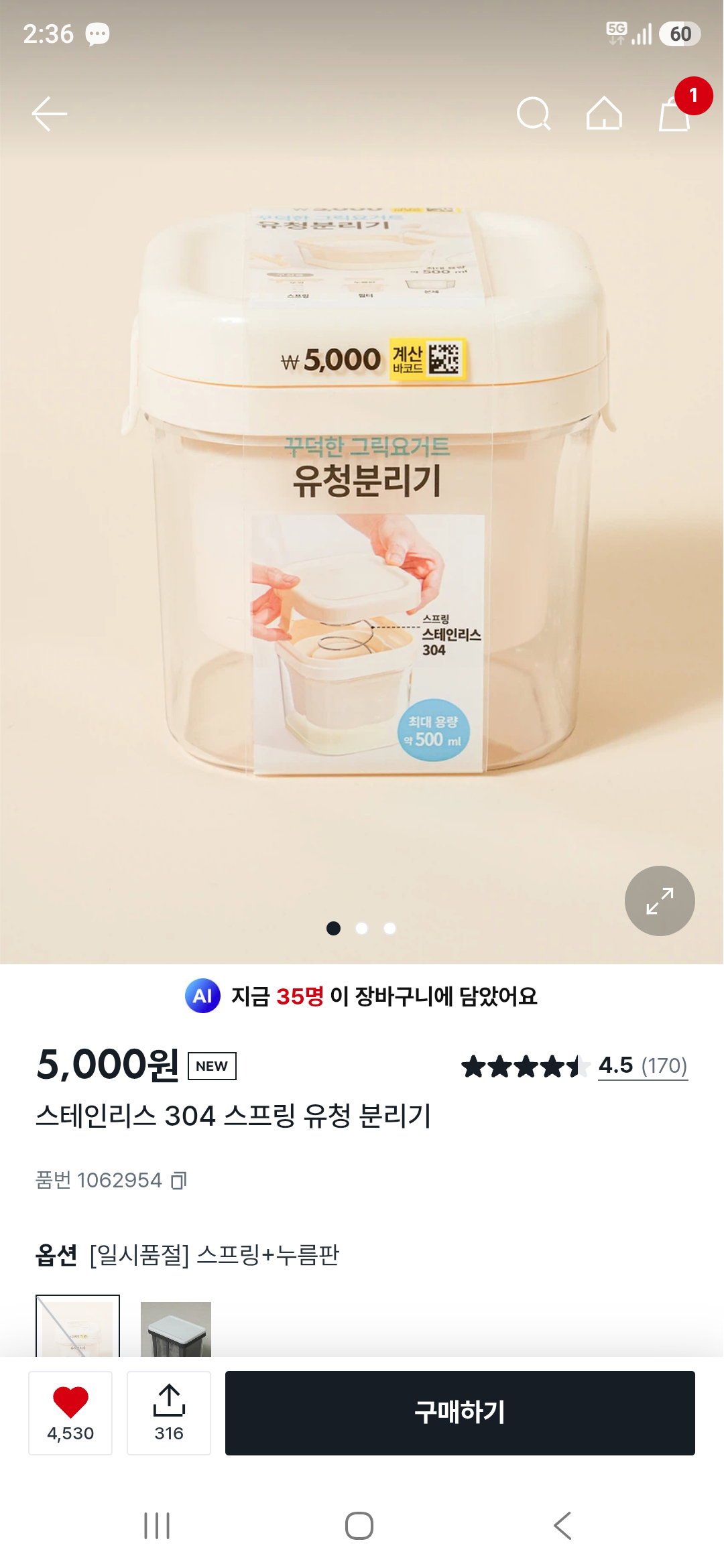Open search from the top bar
The image size is (724, 1568).
[x=534, y=114]
